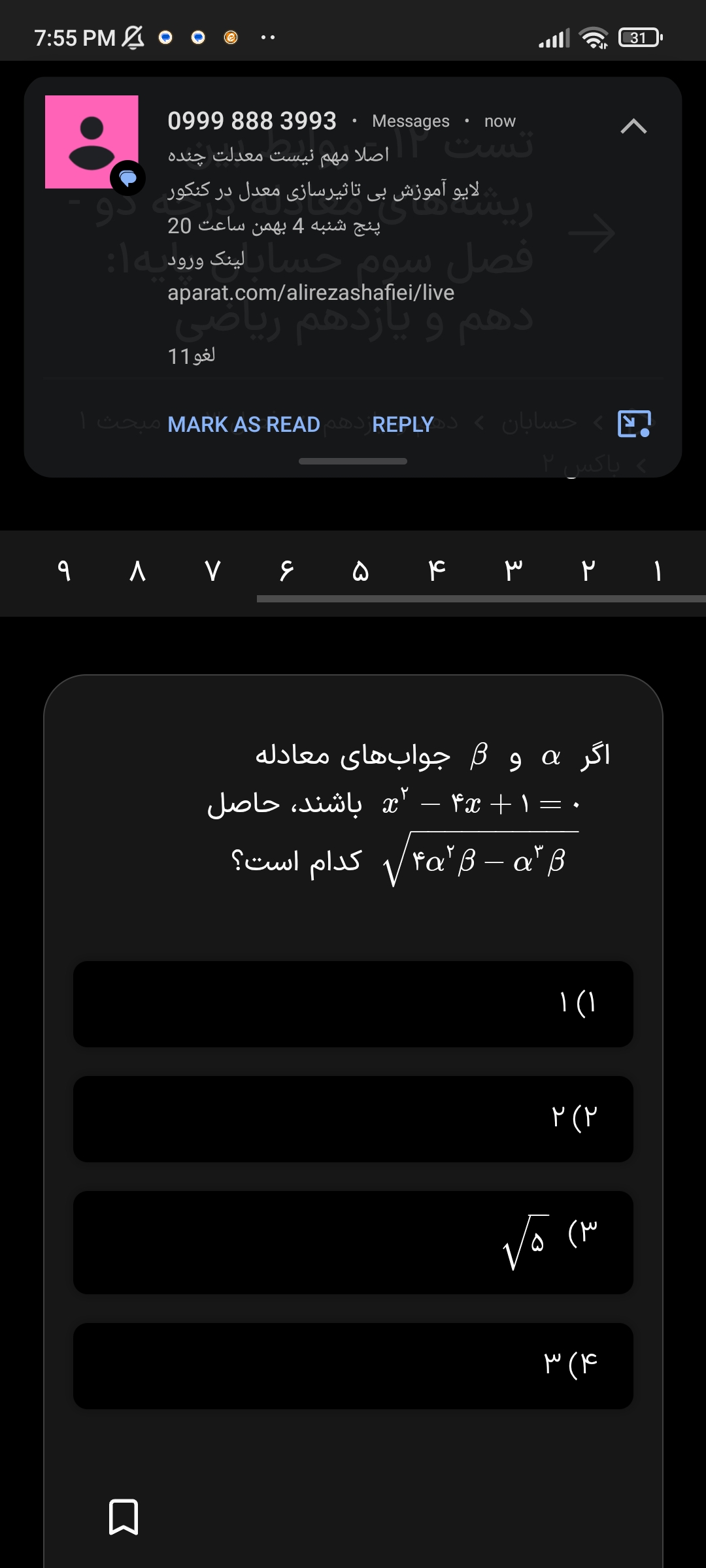Image resolution: width=706 pixels, height=1568 pixels.
Task: Switch to question number ۳
Action: click(513, 571)
